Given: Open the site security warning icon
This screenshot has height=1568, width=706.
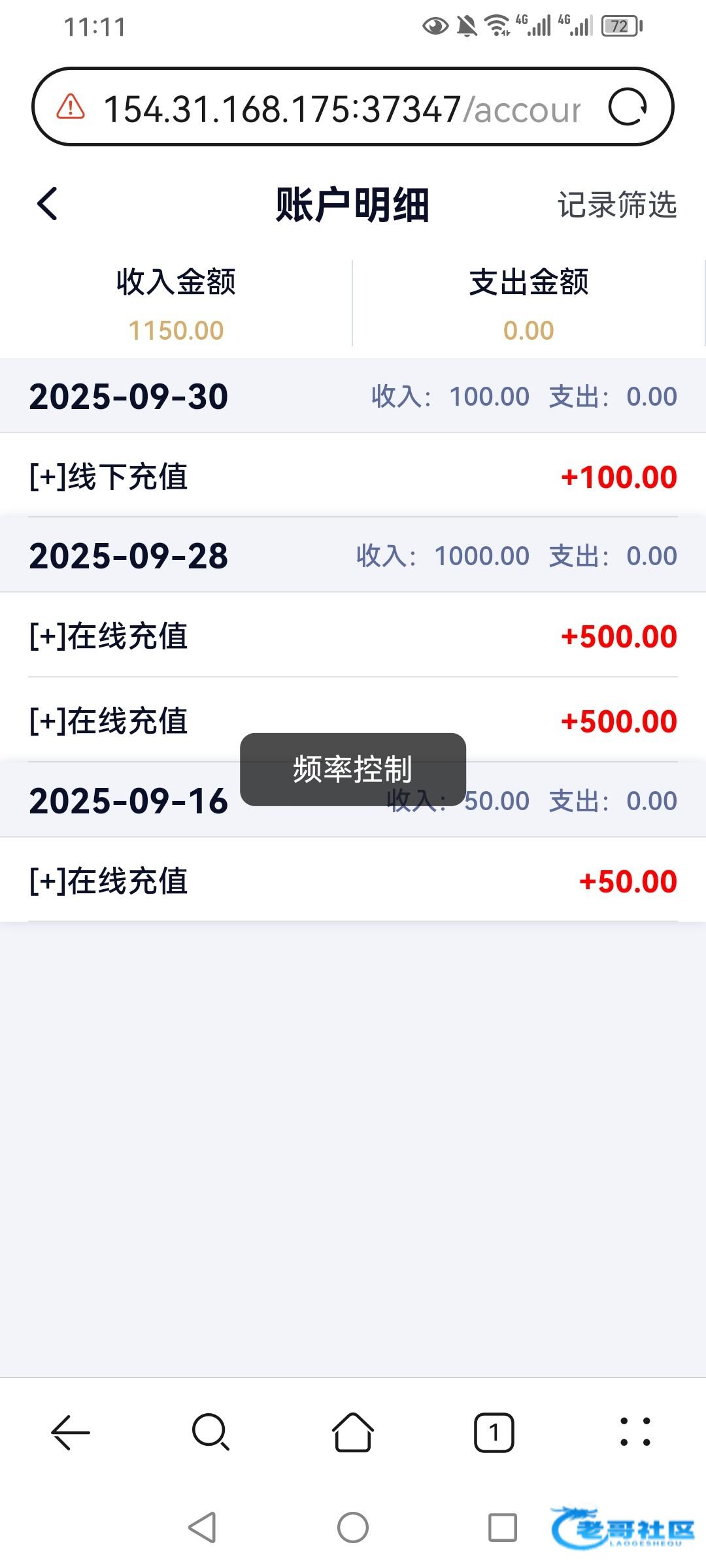Looking at the screenshot, I should pyautogui.click(x=71, y=107).
